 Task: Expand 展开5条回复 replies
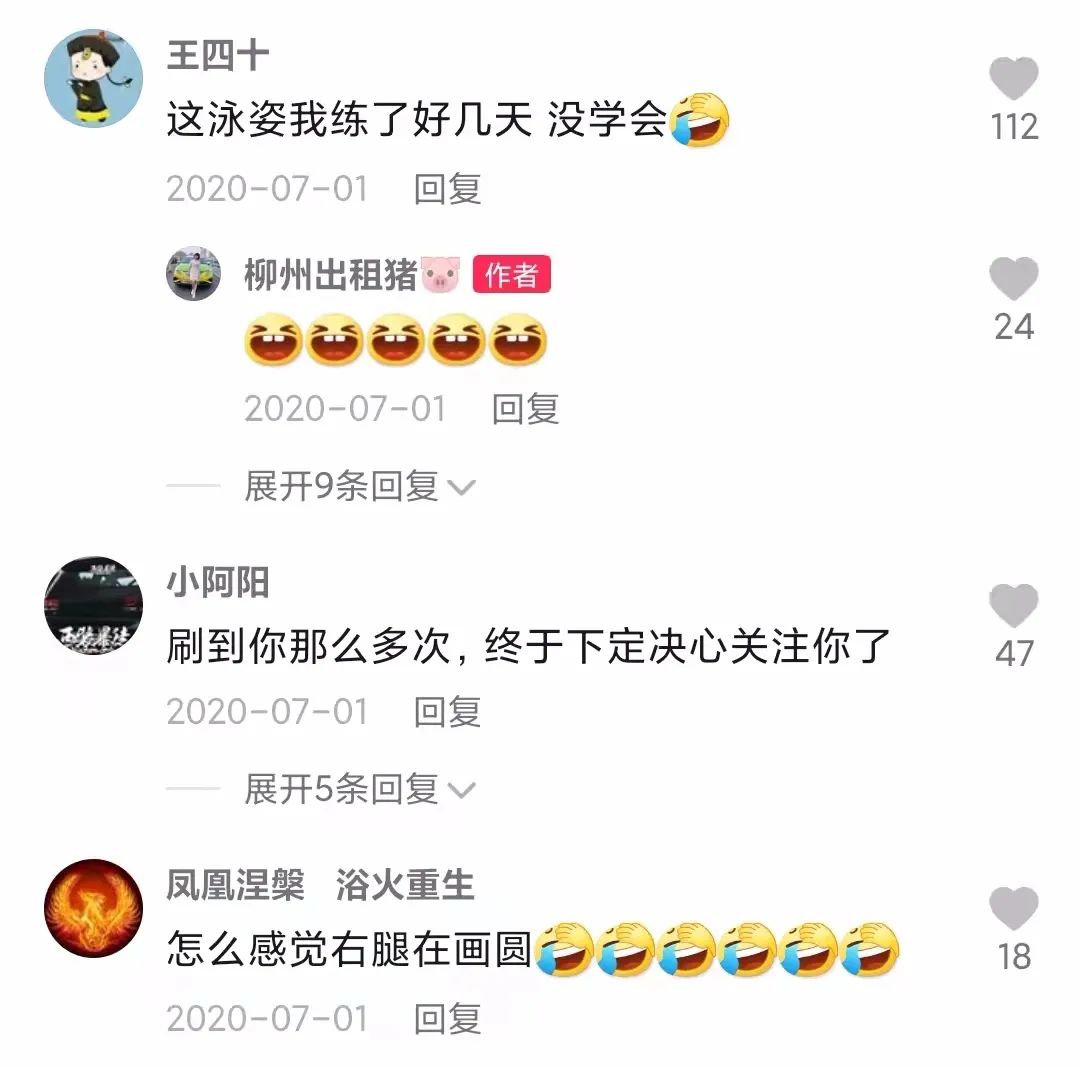[358, 790]
